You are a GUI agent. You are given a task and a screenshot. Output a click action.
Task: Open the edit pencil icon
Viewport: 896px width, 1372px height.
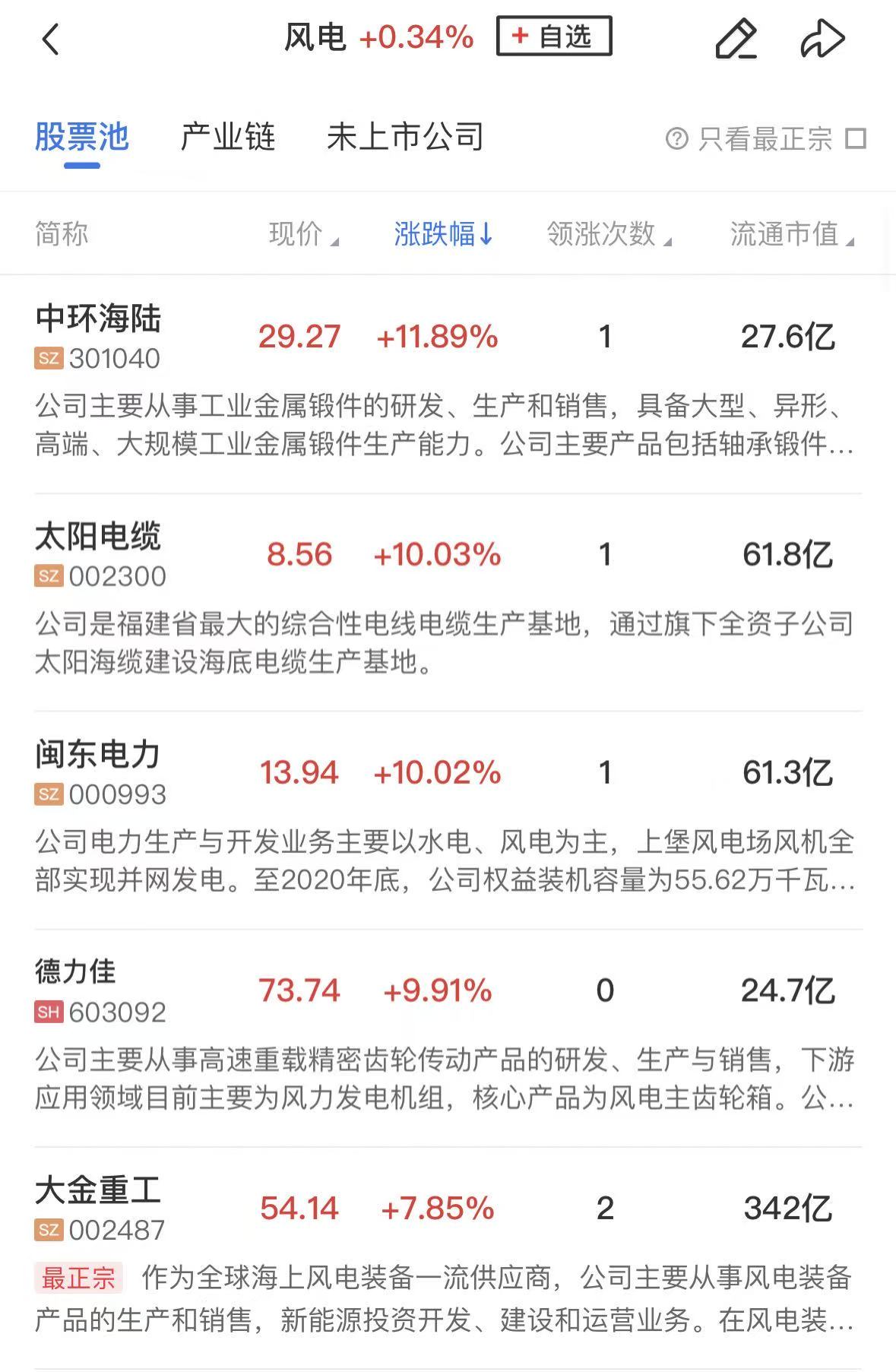click(736, 40)
